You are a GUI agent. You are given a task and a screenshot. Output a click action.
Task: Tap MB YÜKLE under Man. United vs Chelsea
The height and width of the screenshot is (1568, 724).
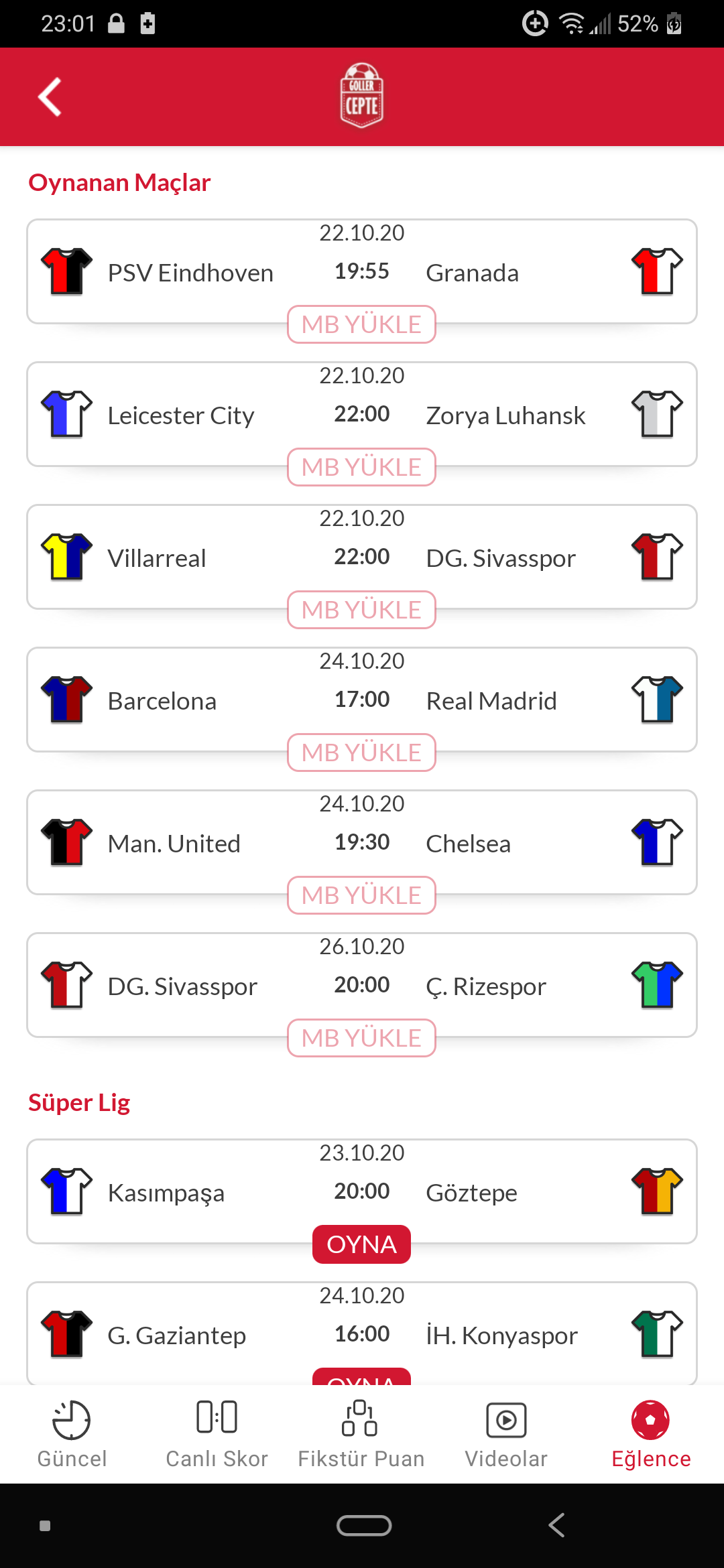pyautogui.click(x=362, y=895)
